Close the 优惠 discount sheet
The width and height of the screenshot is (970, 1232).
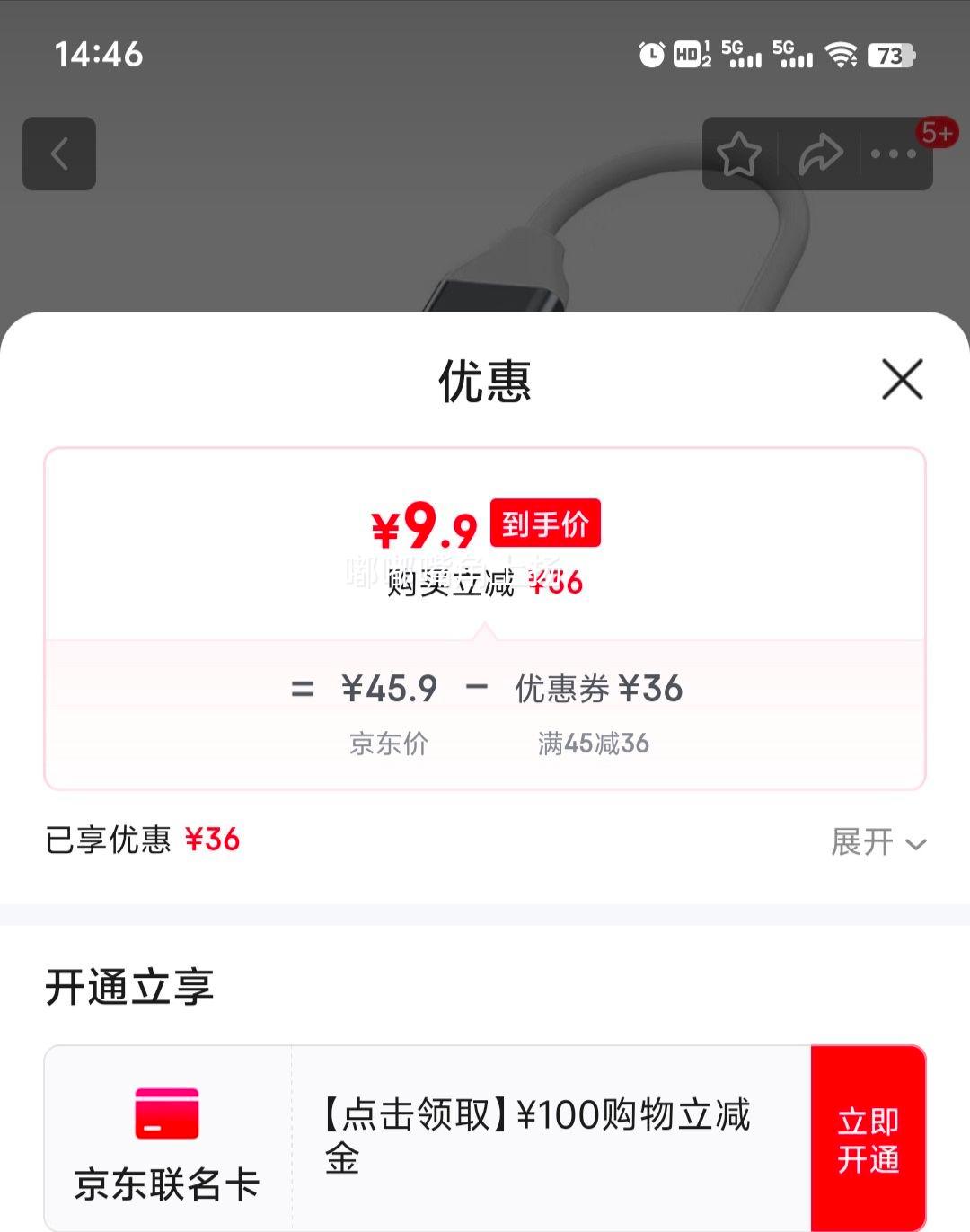(x=902, y=379)
